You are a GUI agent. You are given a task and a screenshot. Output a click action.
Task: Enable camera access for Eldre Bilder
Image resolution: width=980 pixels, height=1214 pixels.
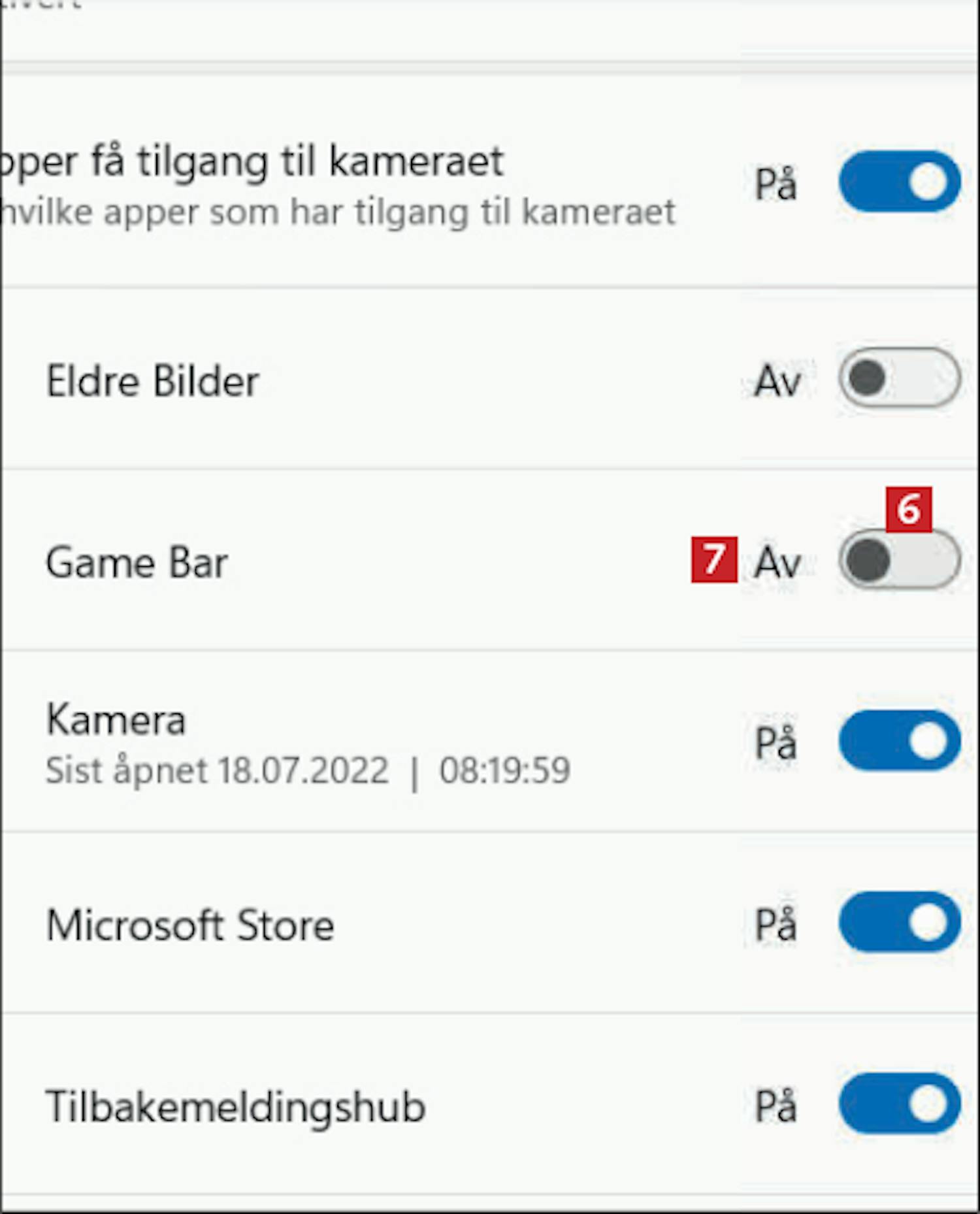click(x=900, y=378)
